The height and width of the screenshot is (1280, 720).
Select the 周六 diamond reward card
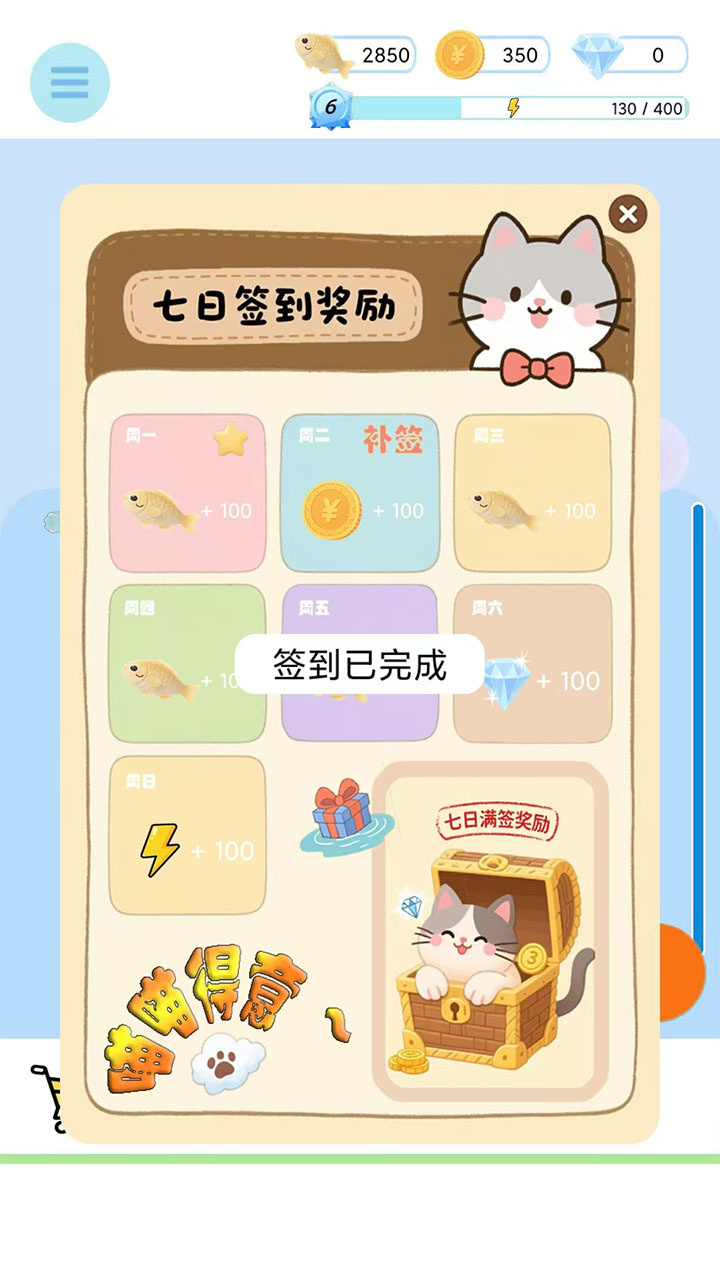[x=532, y=660]
